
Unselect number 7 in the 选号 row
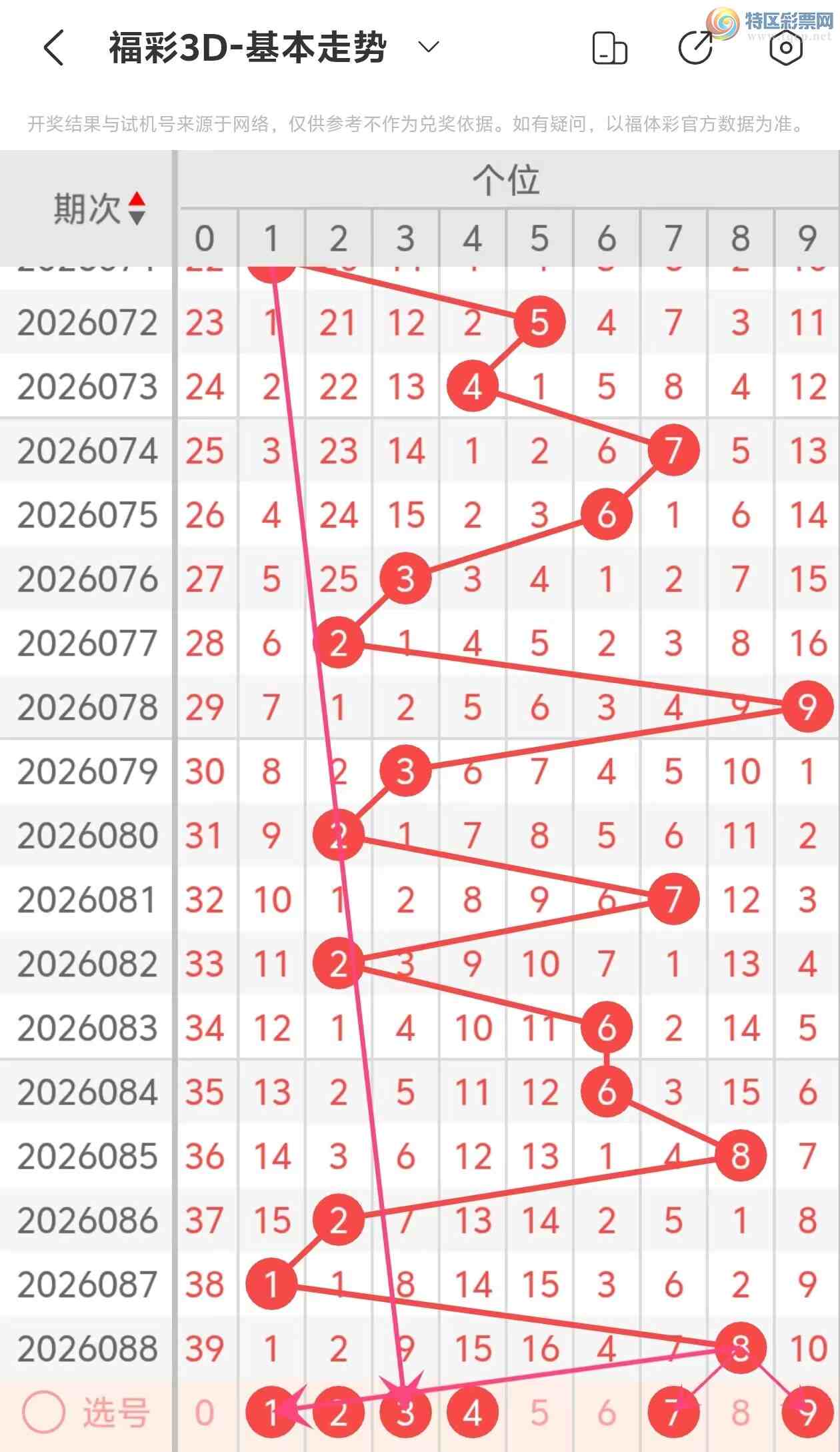tap(673, 1412)
